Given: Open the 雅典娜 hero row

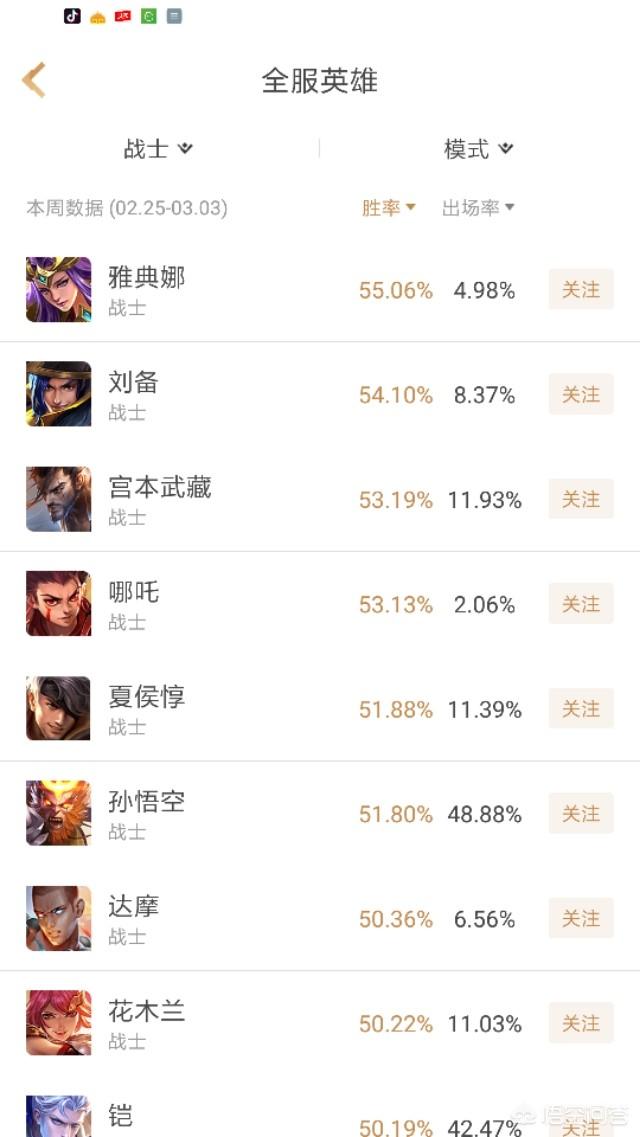Looking at the screenshot, I should (147, 278).
